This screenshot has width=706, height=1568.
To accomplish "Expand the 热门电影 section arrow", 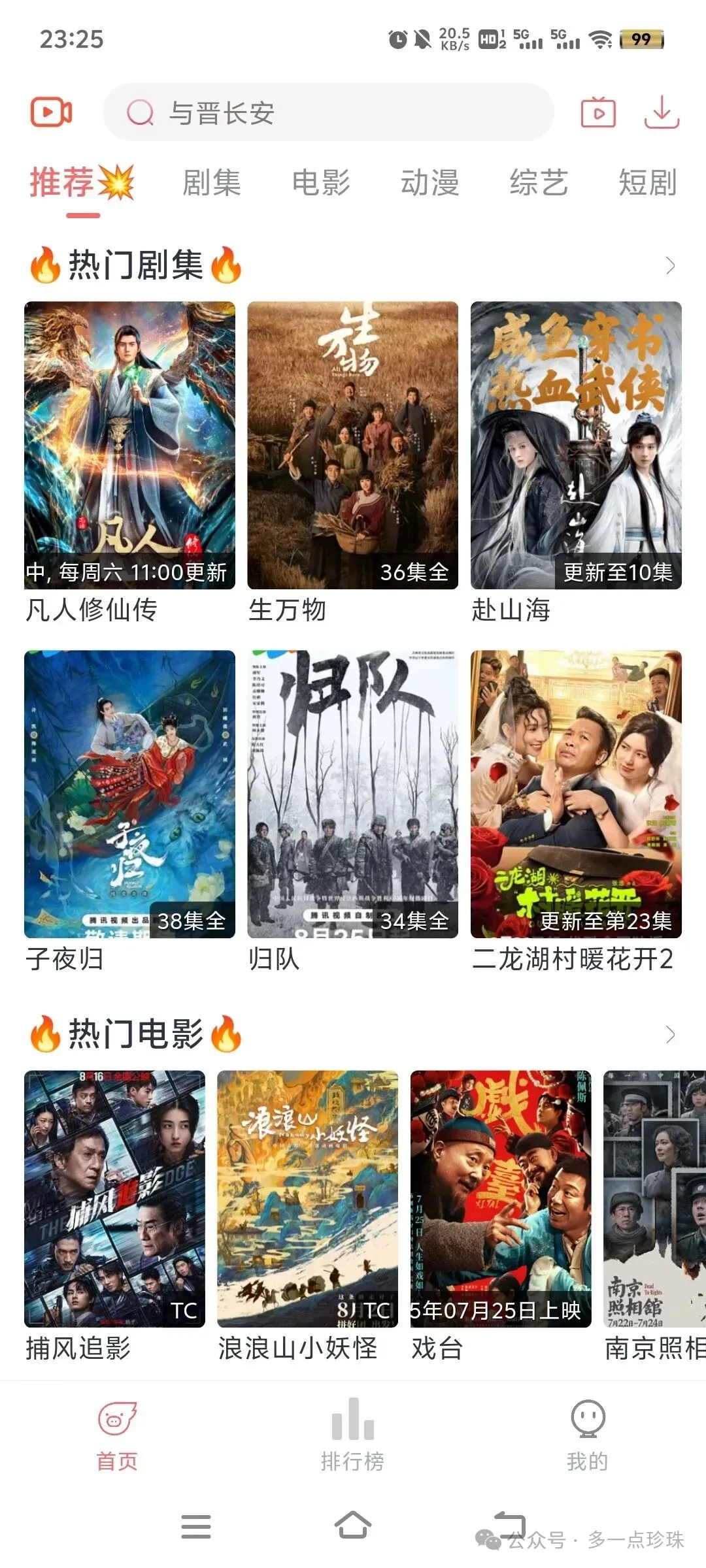I will point(670,1034).
